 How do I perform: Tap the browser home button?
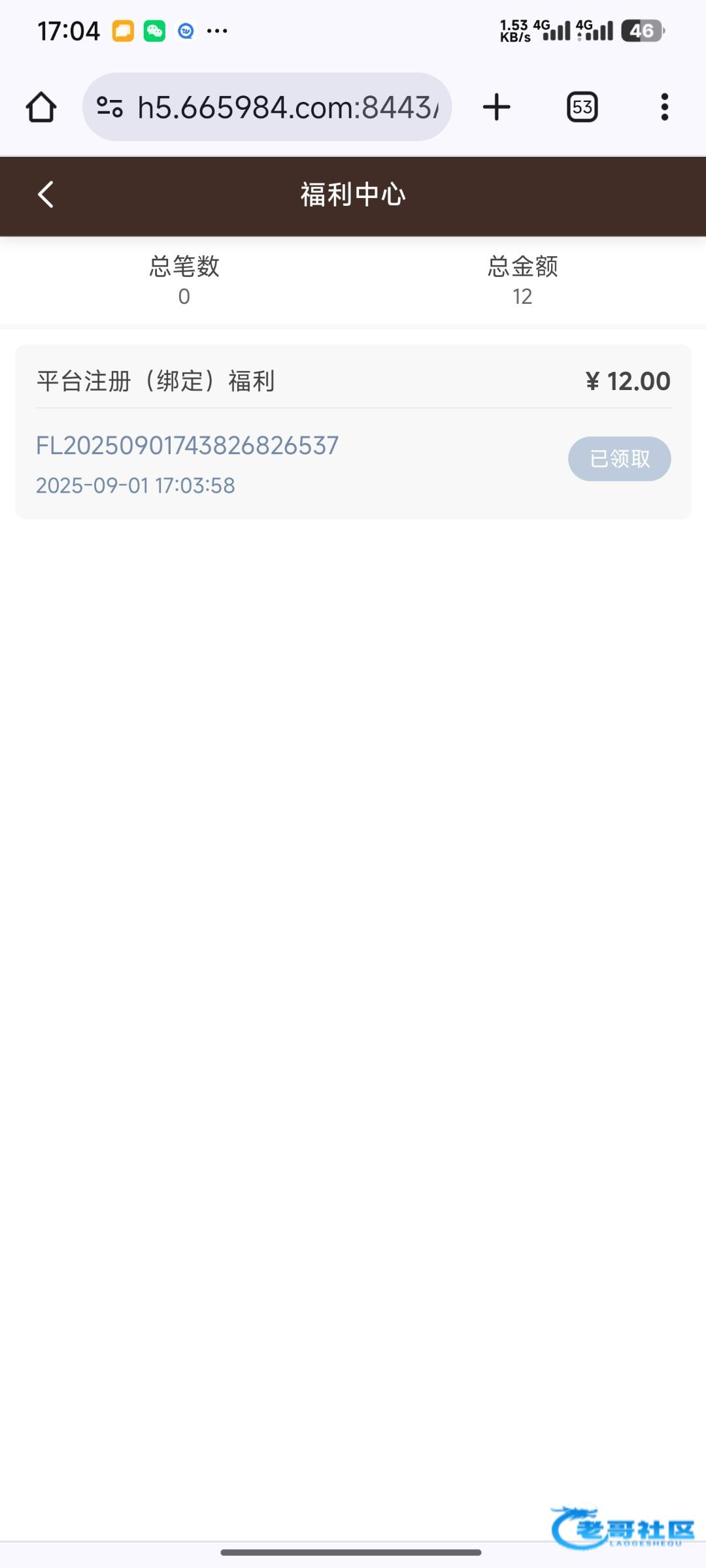(41, 107)
